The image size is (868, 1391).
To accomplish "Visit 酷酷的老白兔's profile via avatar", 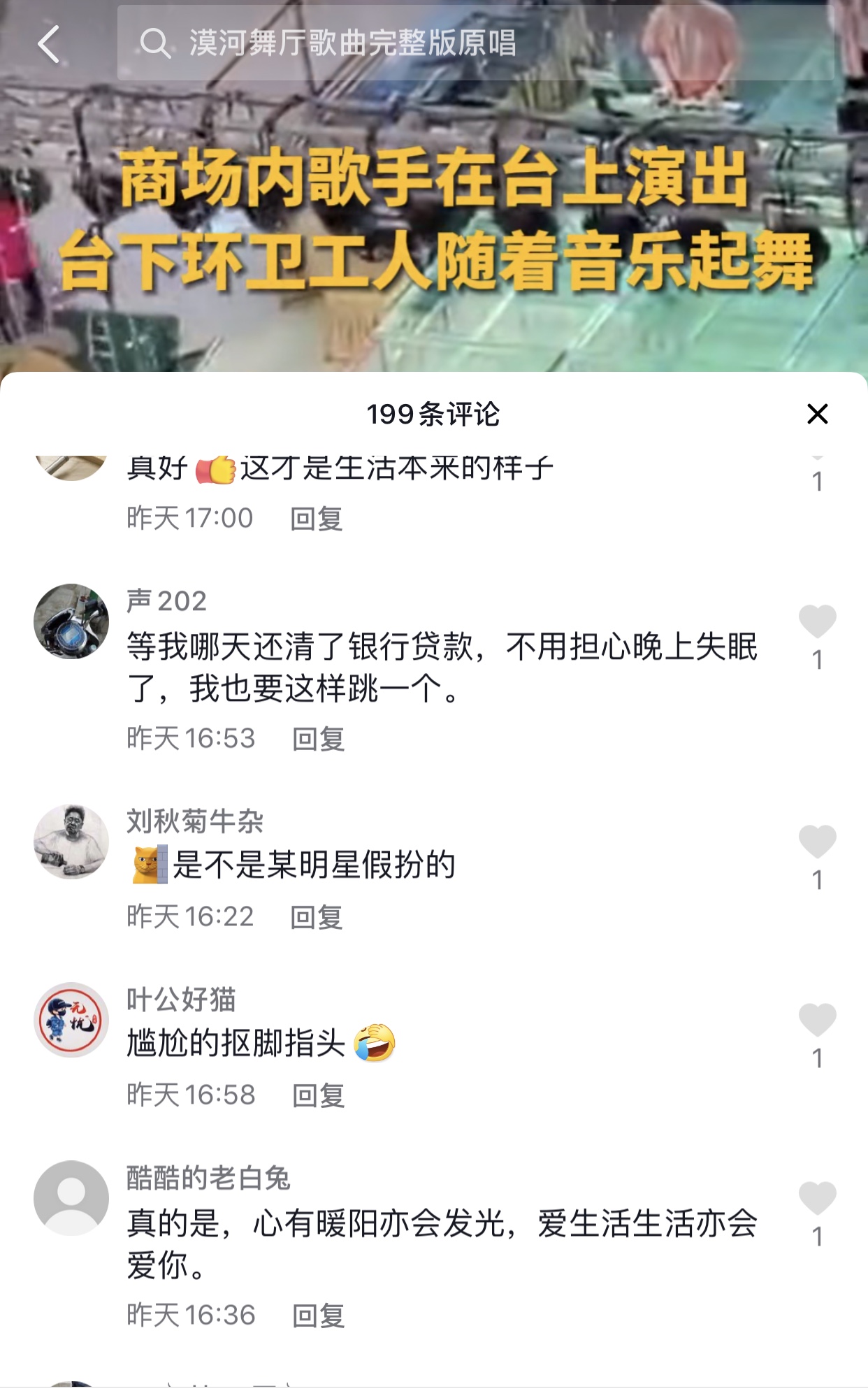I will (x=71, y=1198).
